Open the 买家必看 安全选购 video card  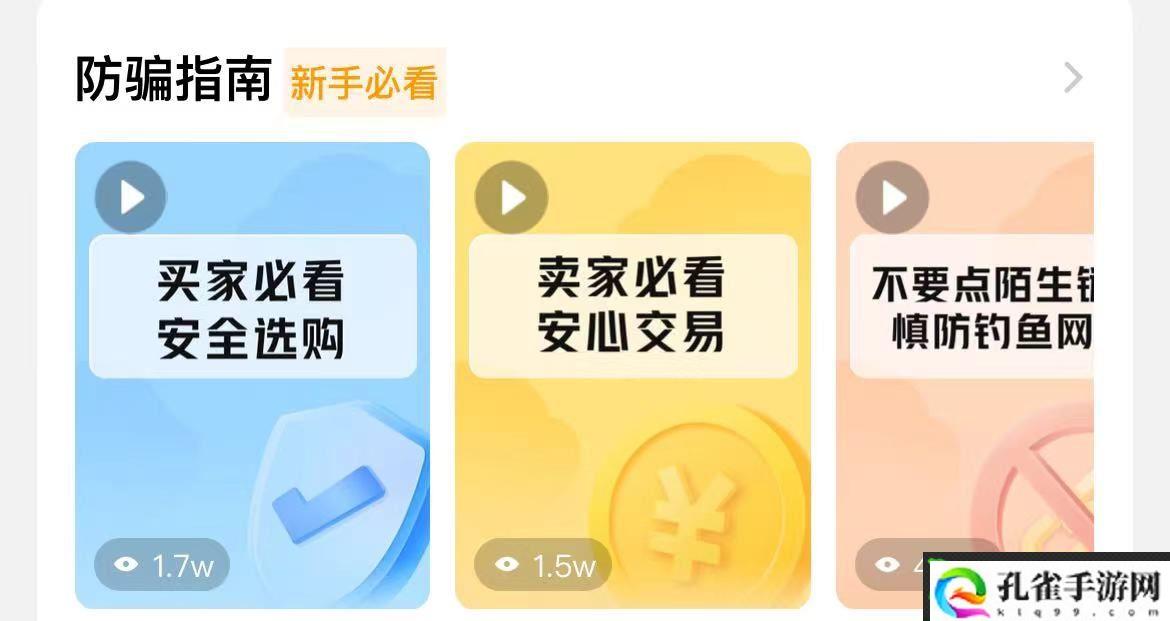[252, 375]
